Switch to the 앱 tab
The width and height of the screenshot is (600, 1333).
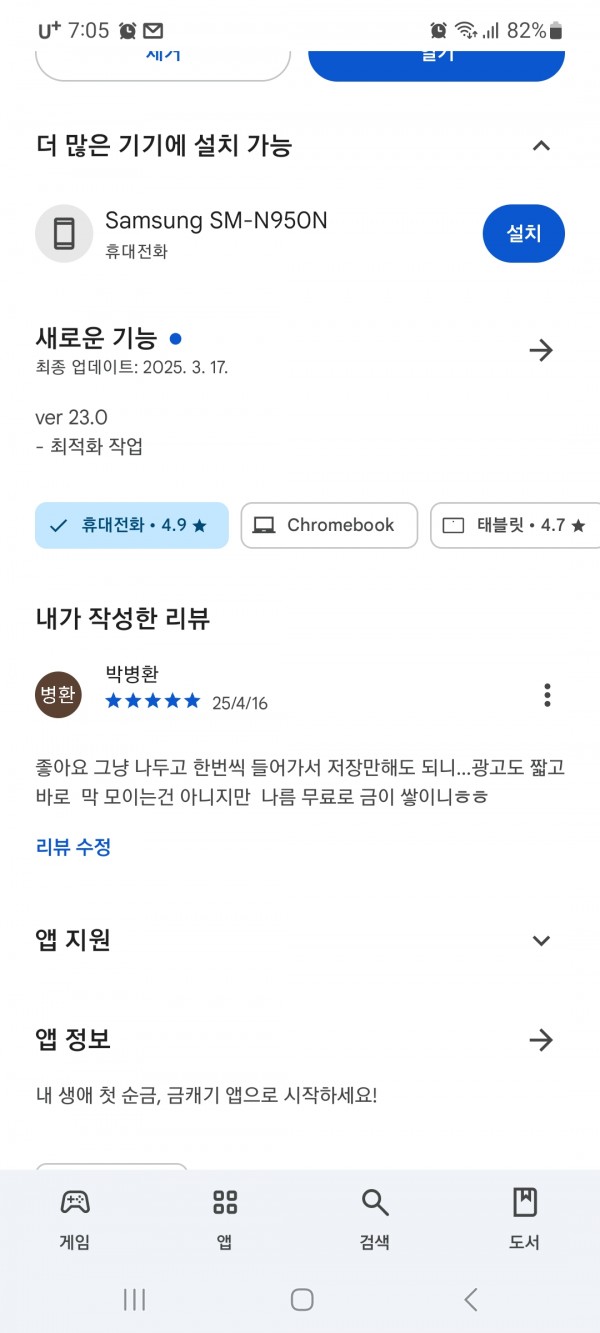tap(225, 1219)
